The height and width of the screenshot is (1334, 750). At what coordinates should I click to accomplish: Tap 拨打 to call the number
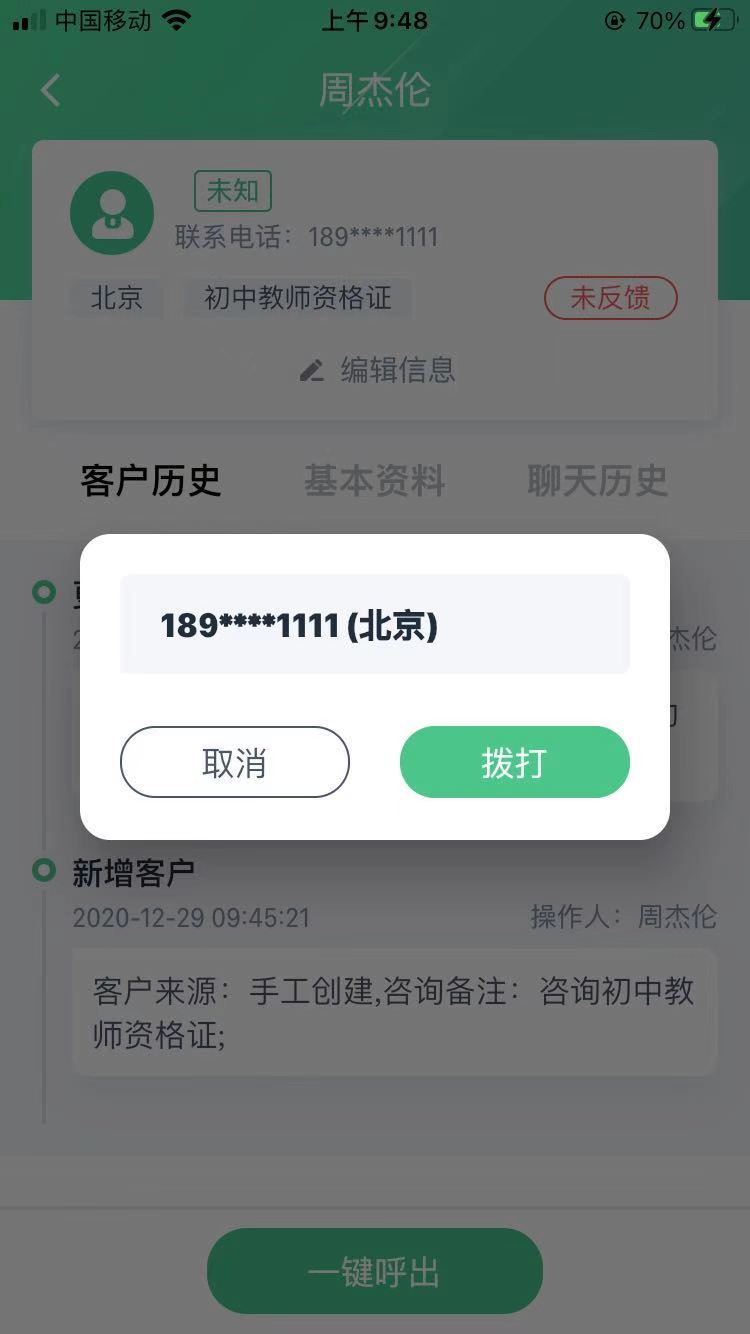point(514,762)
